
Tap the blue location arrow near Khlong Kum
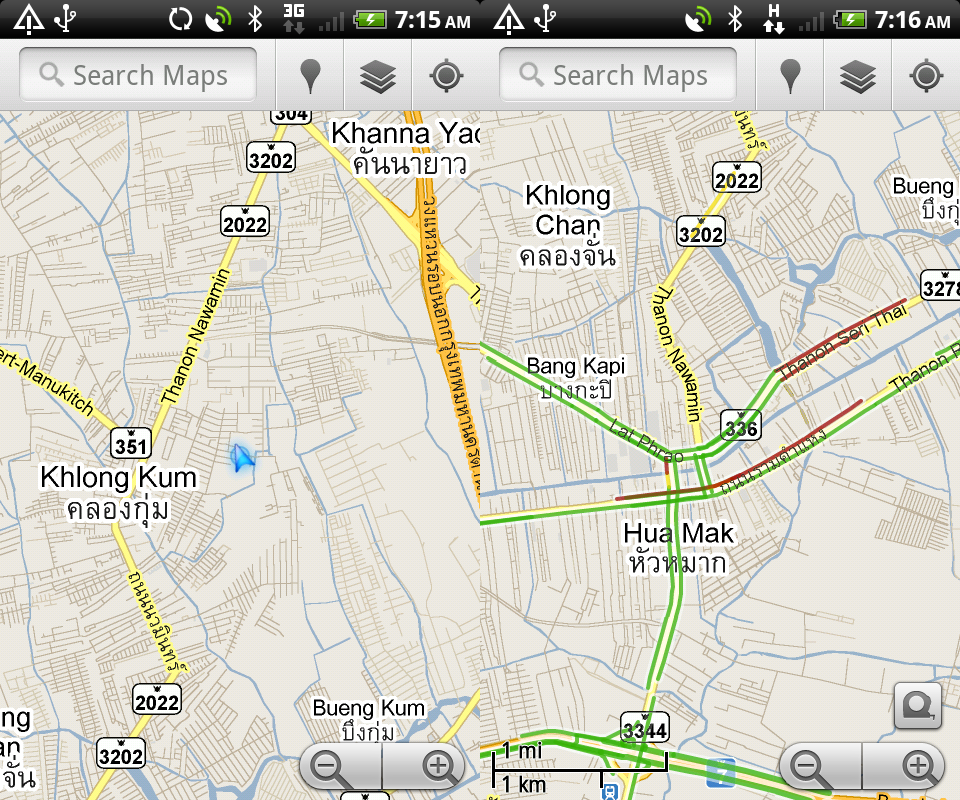242,459
